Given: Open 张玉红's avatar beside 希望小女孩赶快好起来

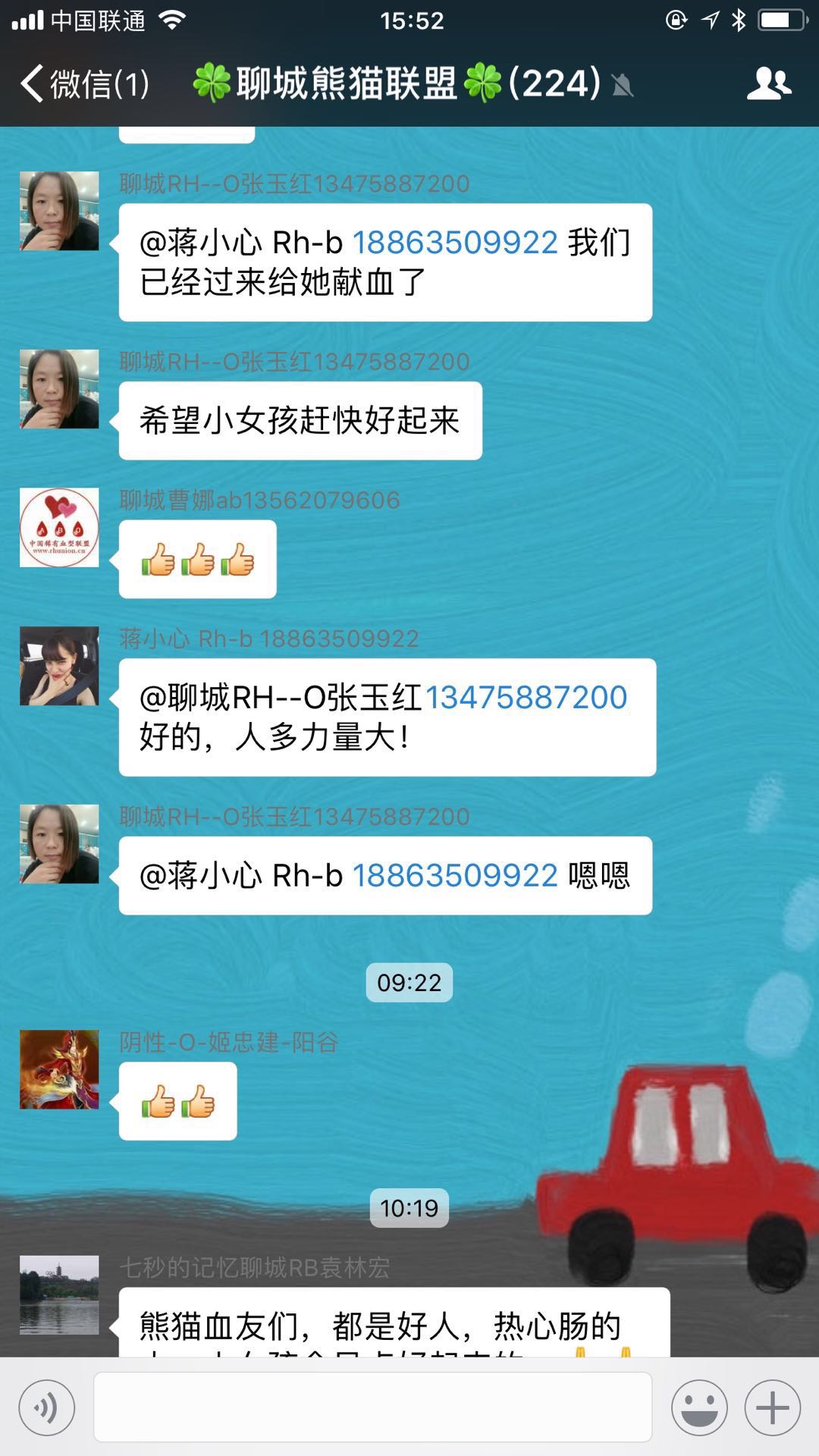Looking at the screenshot, I should pyautogui.click(x=59, y=389).
